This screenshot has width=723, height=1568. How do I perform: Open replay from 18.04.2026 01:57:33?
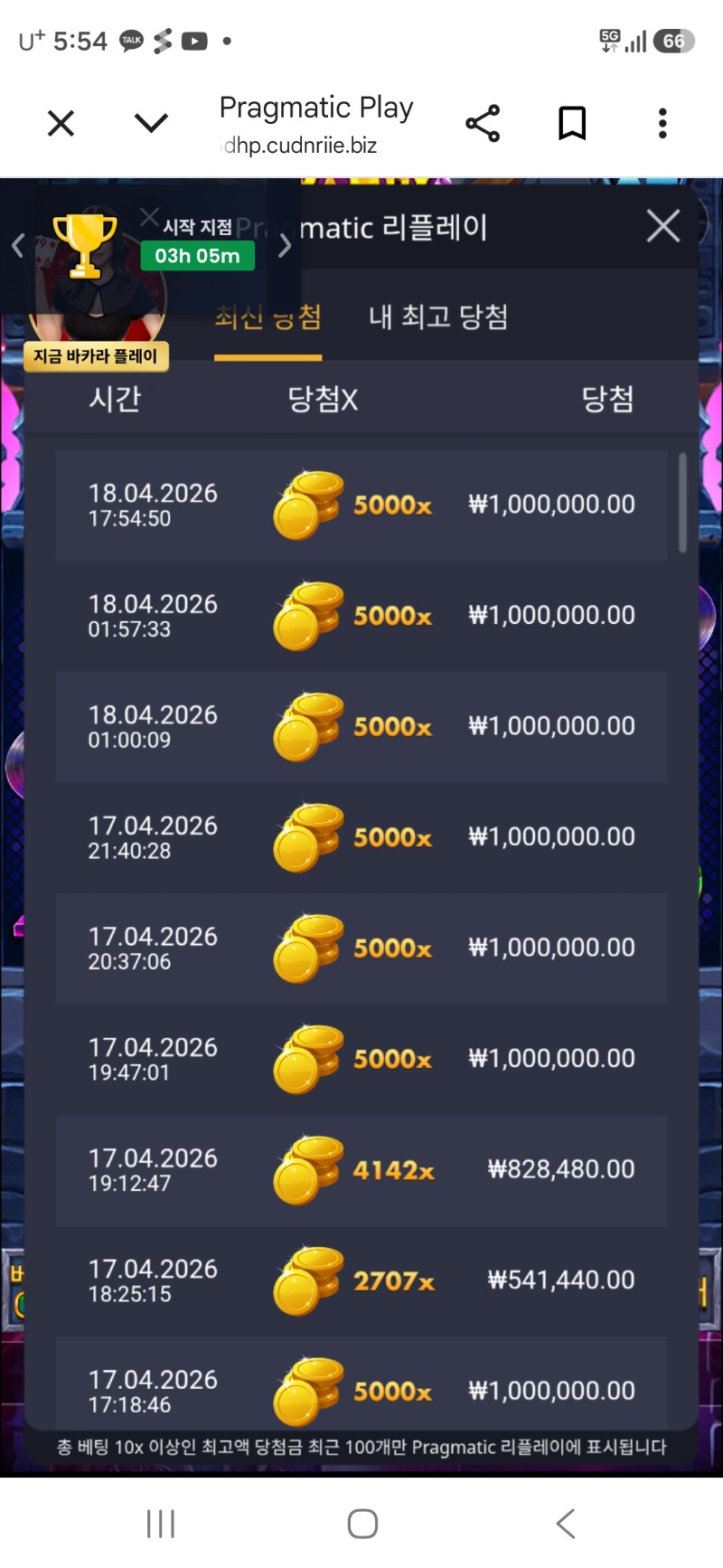click(x=361, y=616)
